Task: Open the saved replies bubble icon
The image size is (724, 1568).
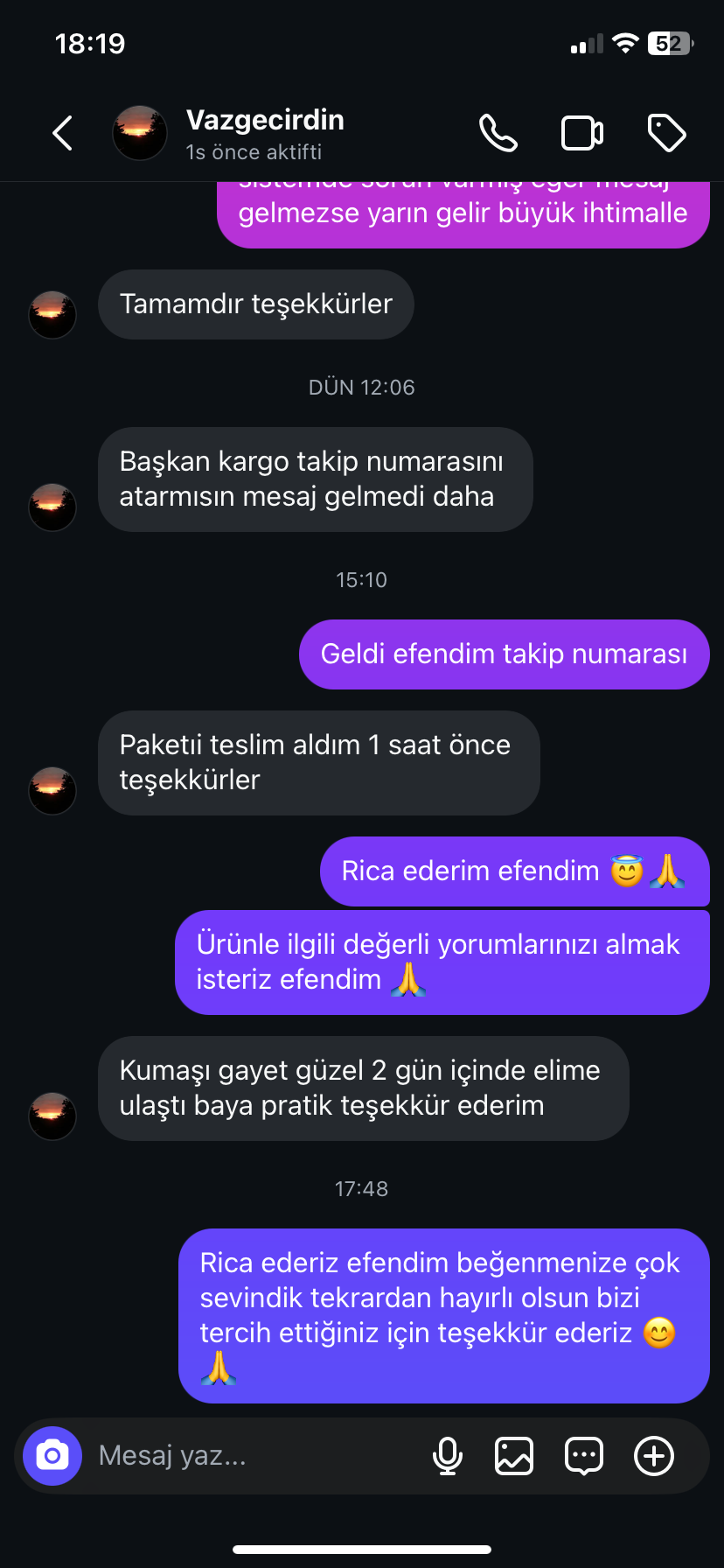Action: click(584, 1456)
